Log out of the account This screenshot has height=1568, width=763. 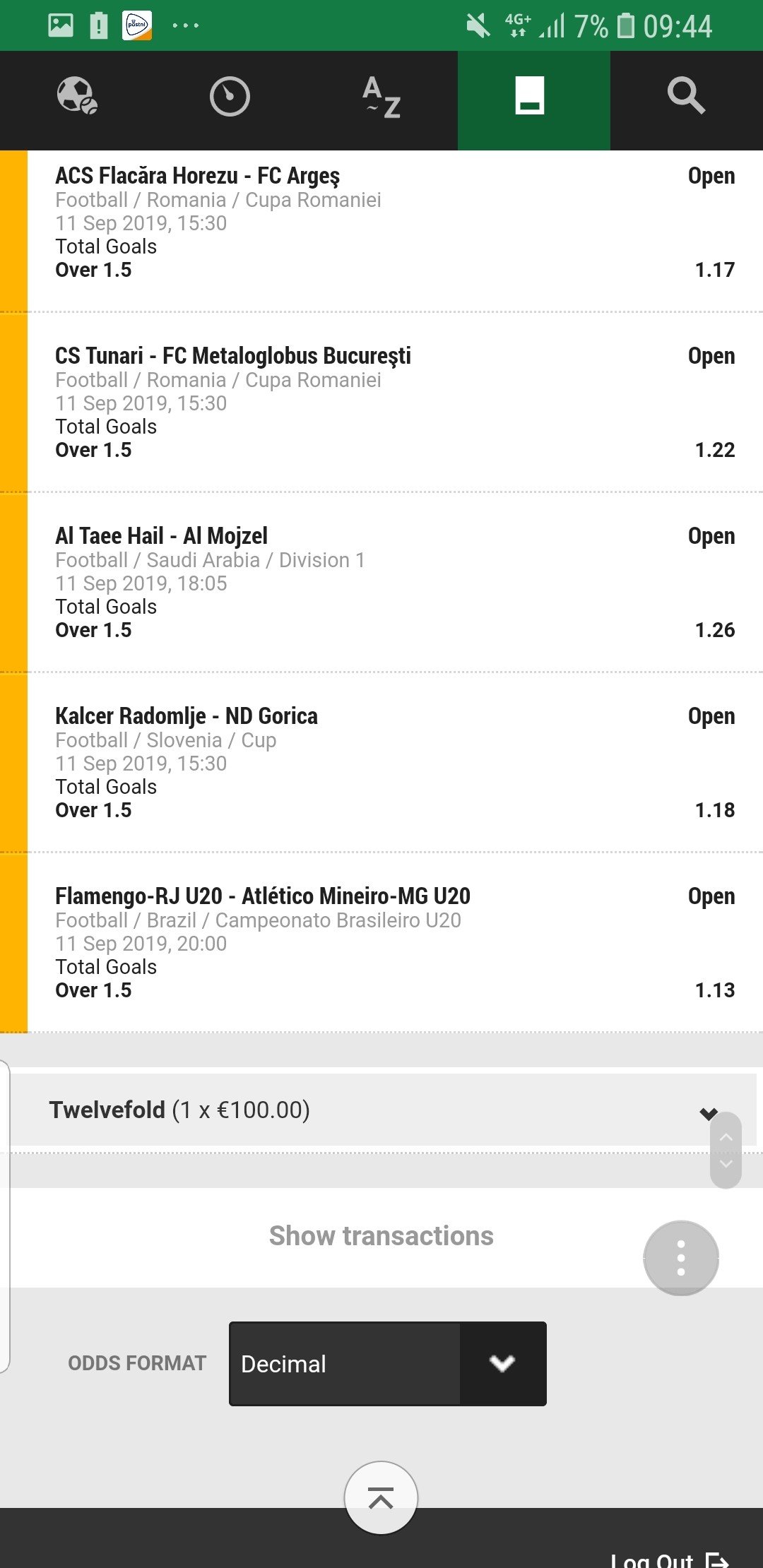pos(668,1559)
